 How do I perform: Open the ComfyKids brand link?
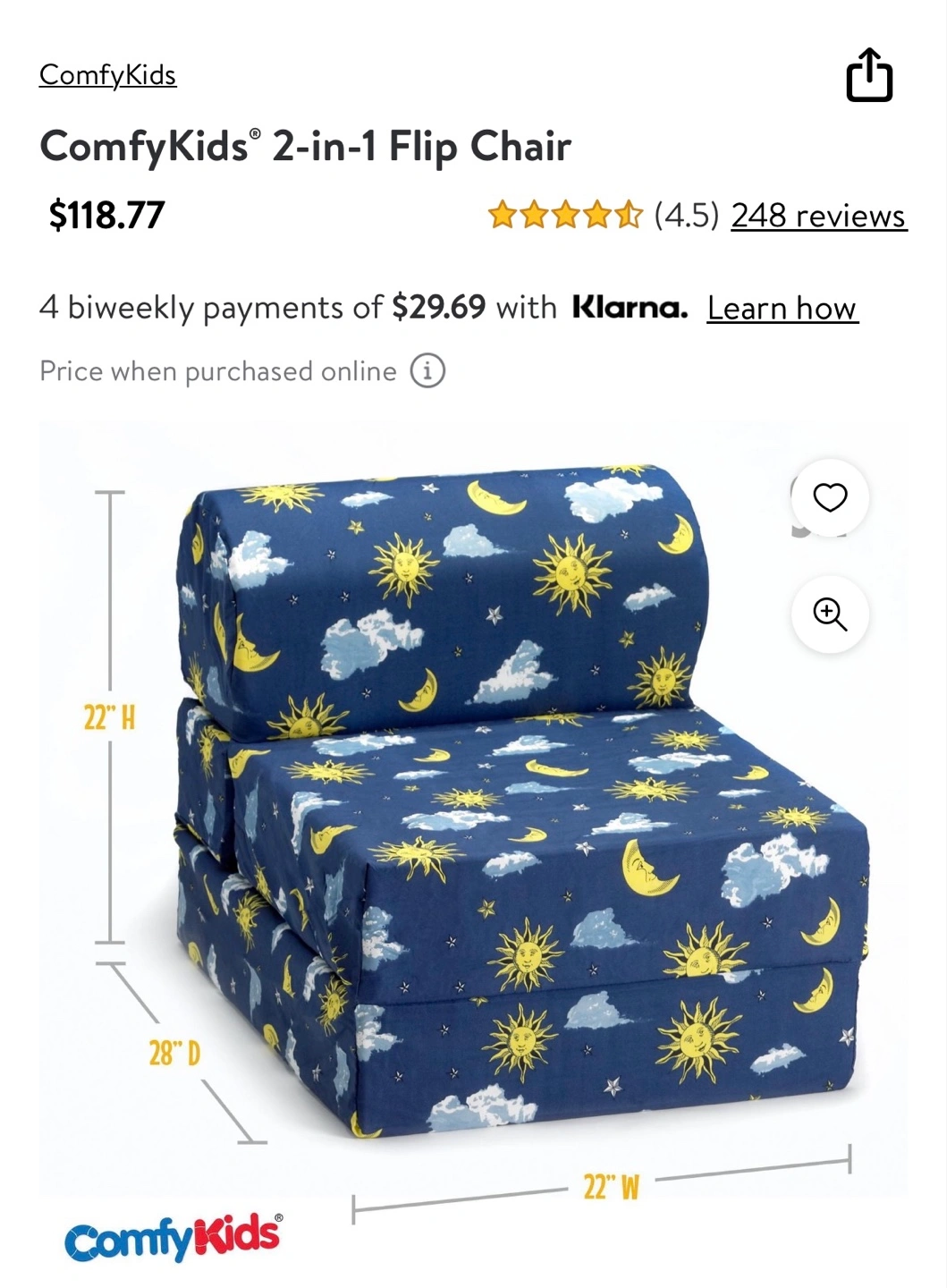click(107, 75)
